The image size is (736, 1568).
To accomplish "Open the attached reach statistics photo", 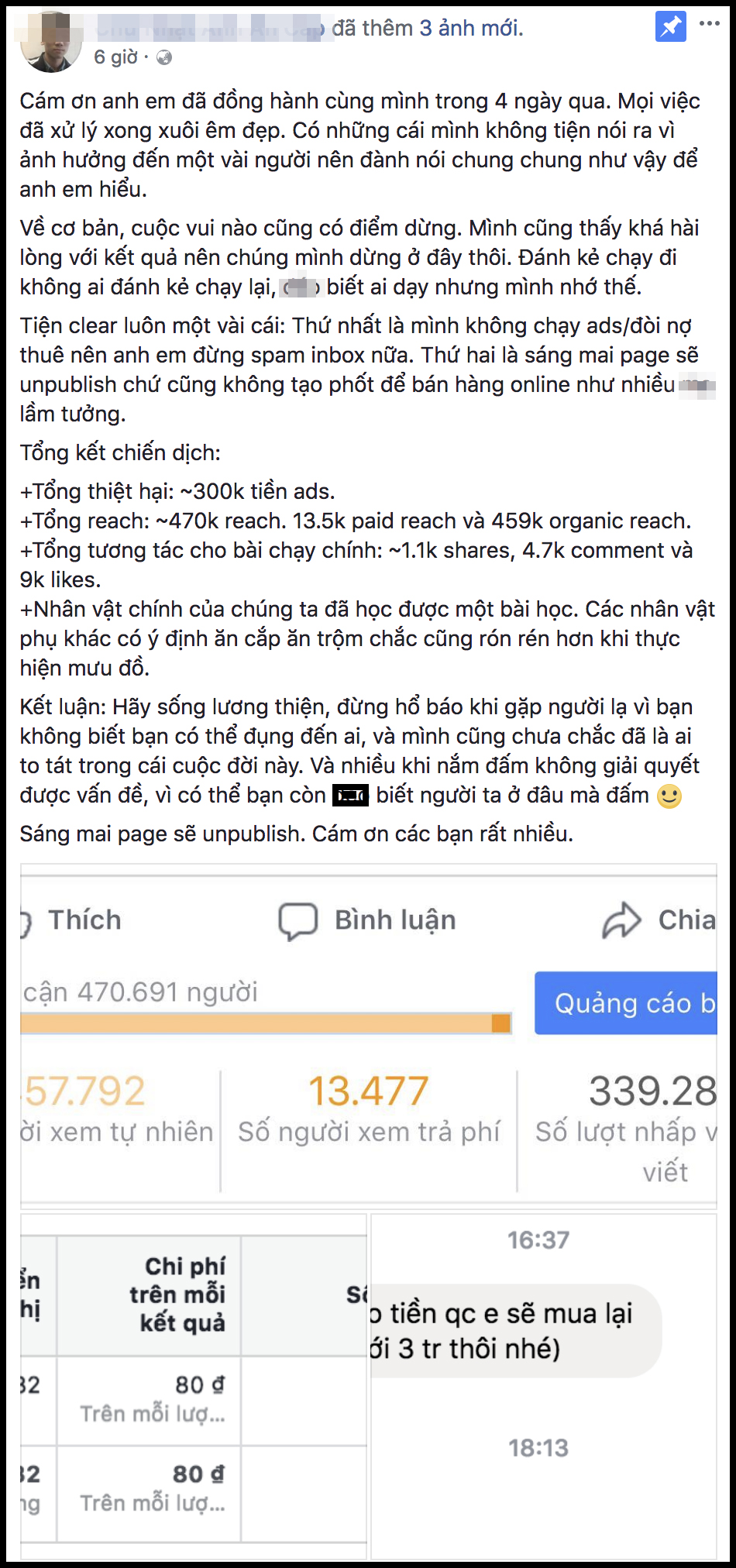I will point(368,1034).
